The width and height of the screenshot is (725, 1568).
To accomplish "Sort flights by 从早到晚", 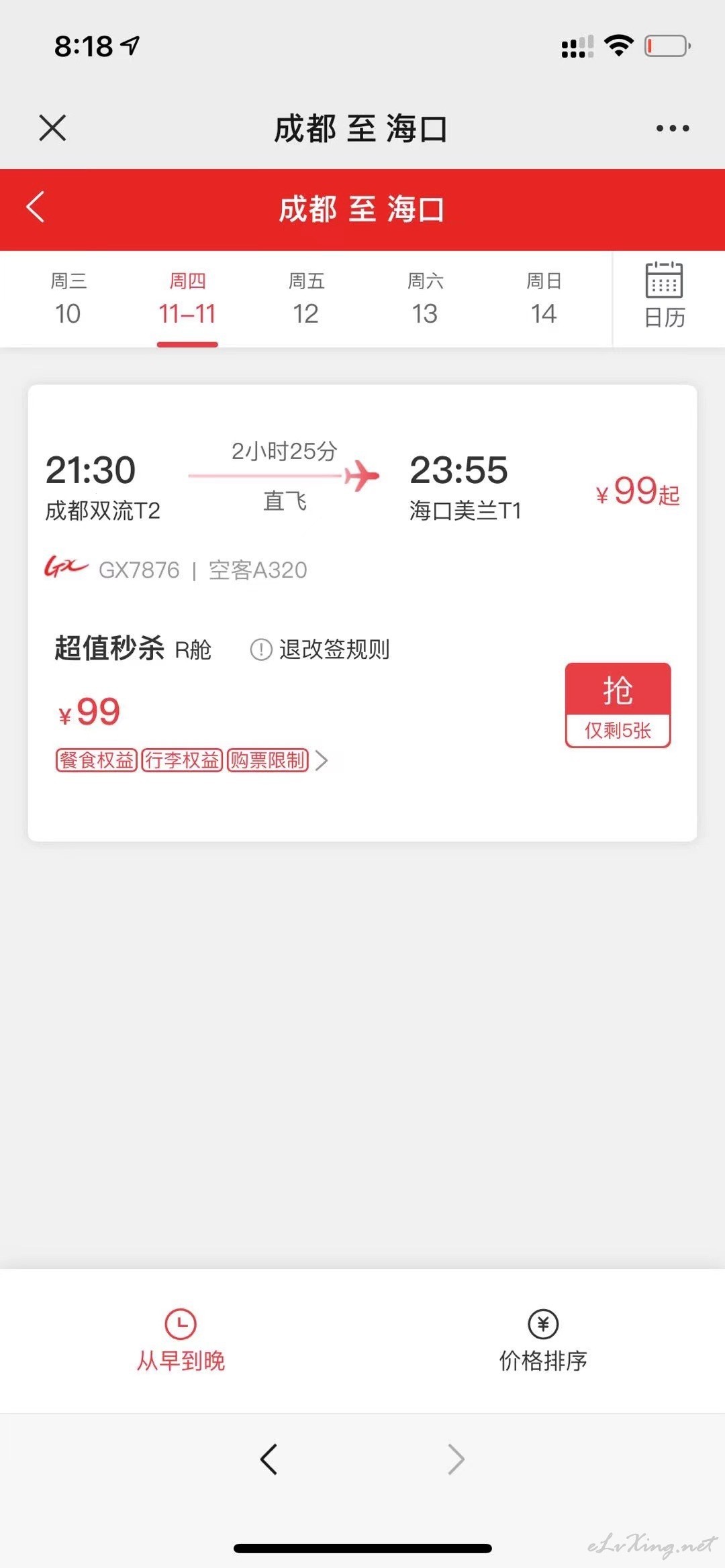I will click(x=181, y=1341).
